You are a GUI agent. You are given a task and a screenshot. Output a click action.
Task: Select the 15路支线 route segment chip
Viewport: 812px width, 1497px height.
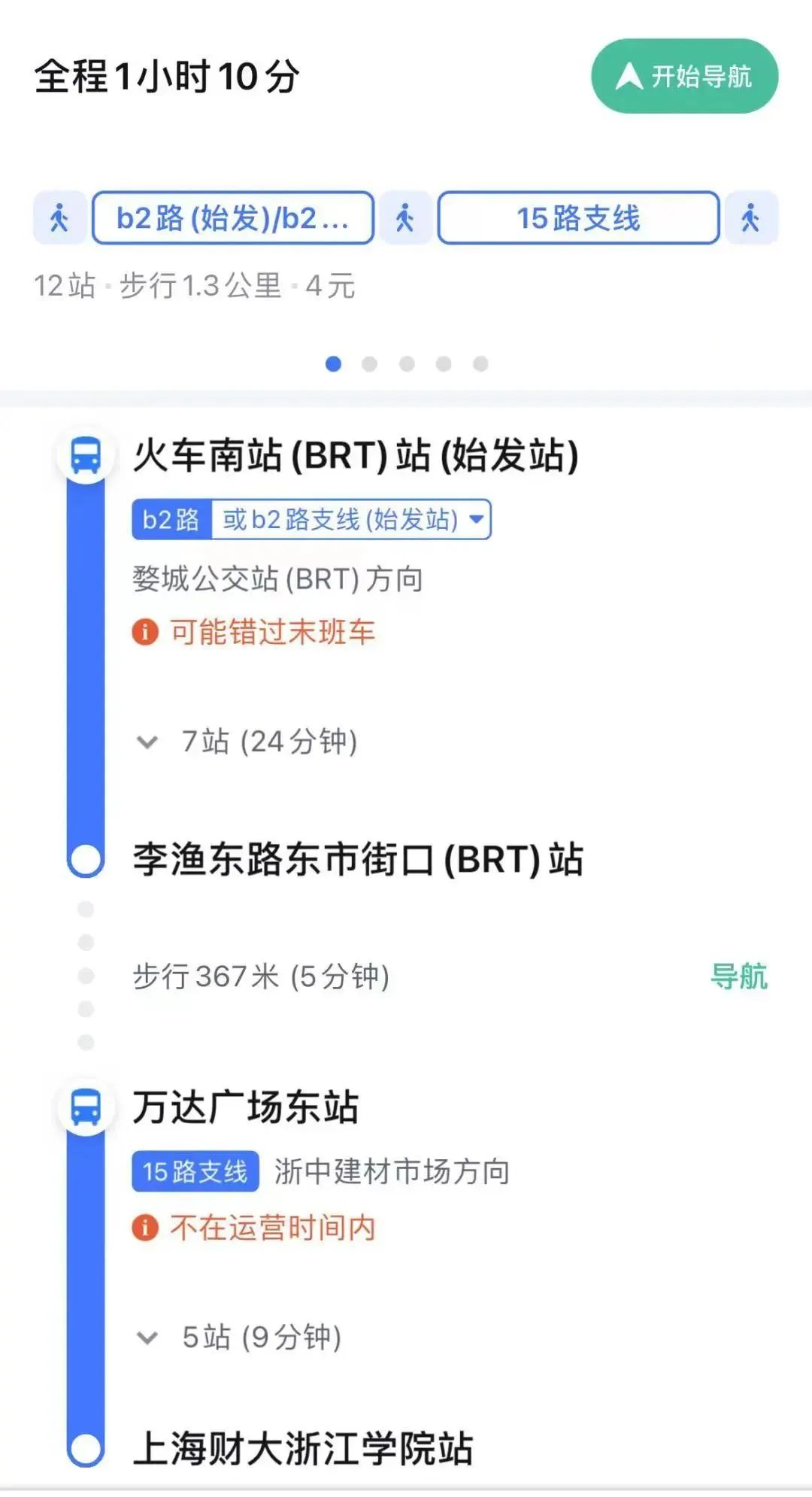coord(578,218)
